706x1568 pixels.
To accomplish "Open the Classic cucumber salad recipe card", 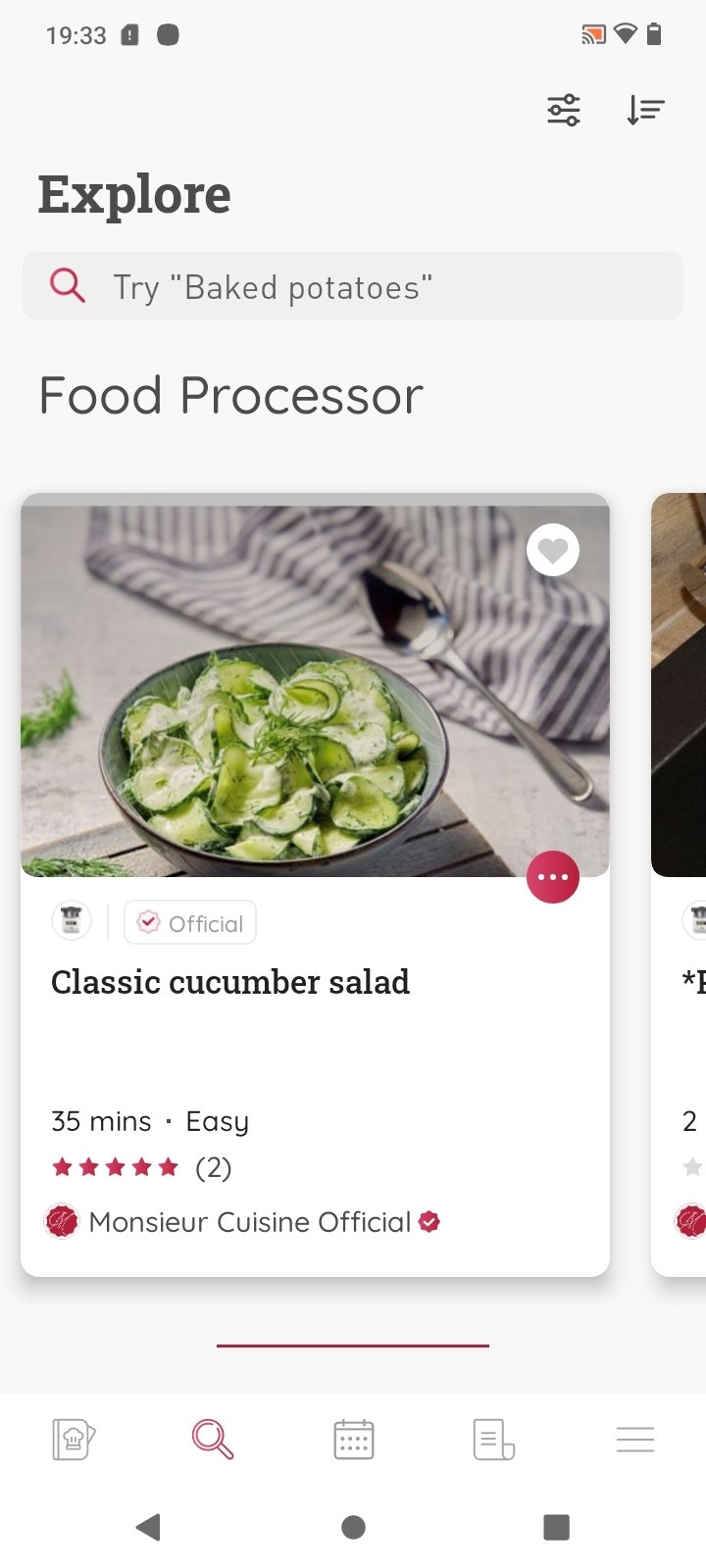I will point(315,884).
